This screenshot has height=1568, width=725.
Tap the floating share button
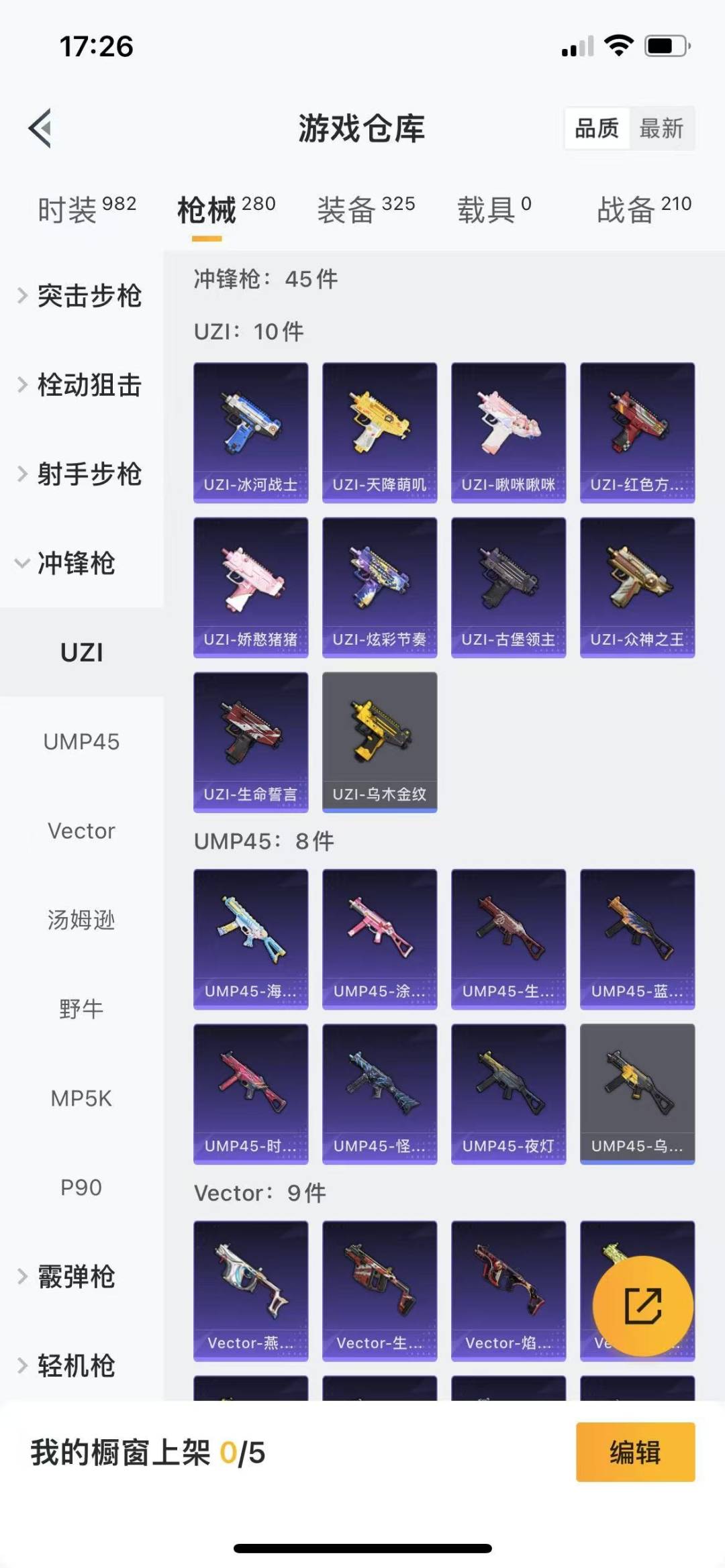643,1306
